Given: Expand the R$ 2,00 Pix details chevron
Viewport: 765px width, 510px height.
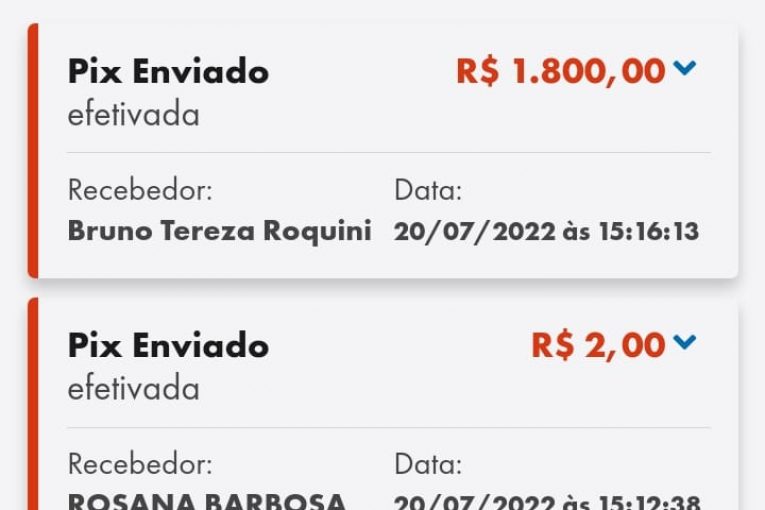Looking at the screenshot, I should click(685, 343).
